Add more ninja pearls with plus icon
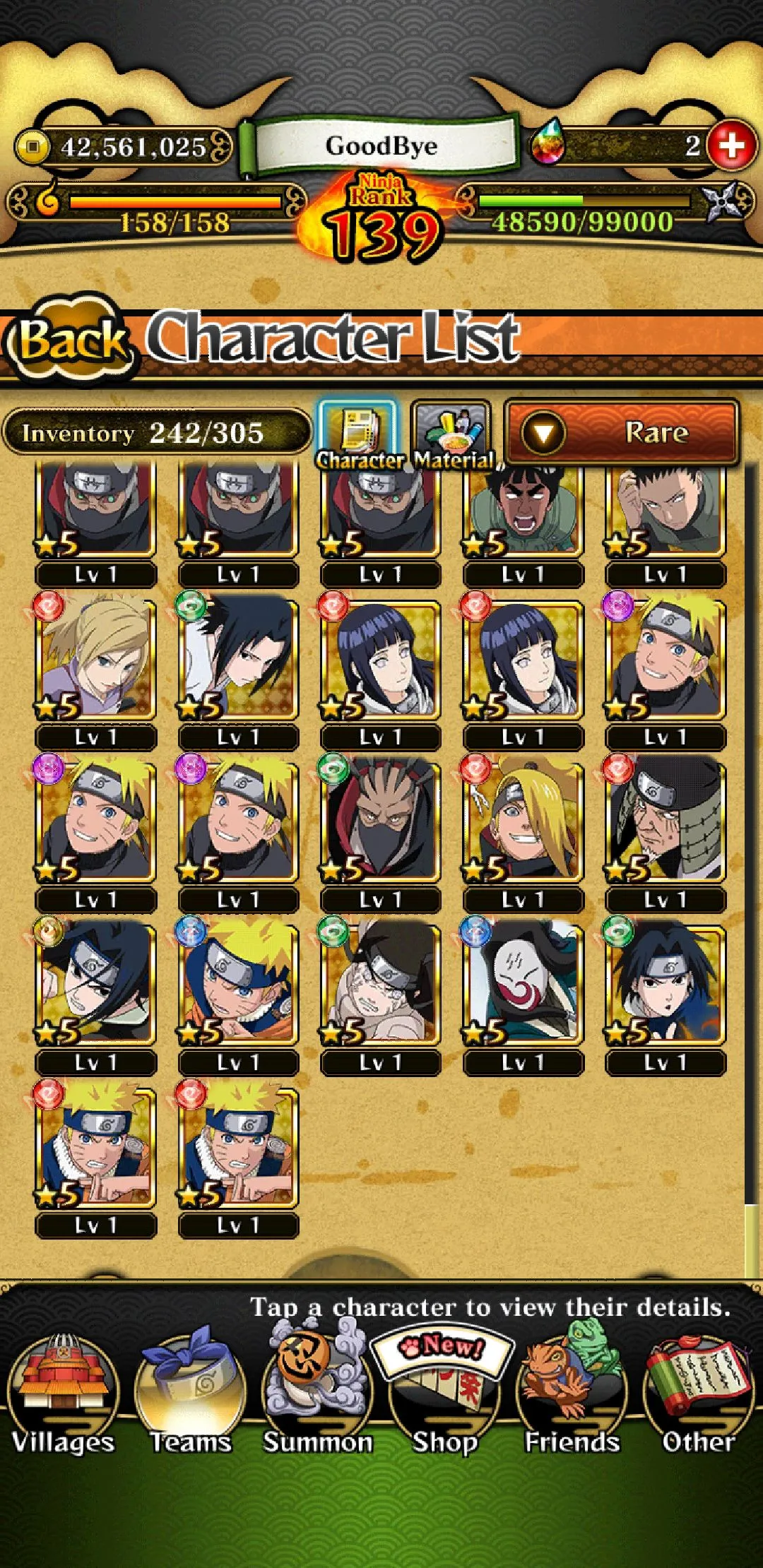 click(x=731, y=145)
